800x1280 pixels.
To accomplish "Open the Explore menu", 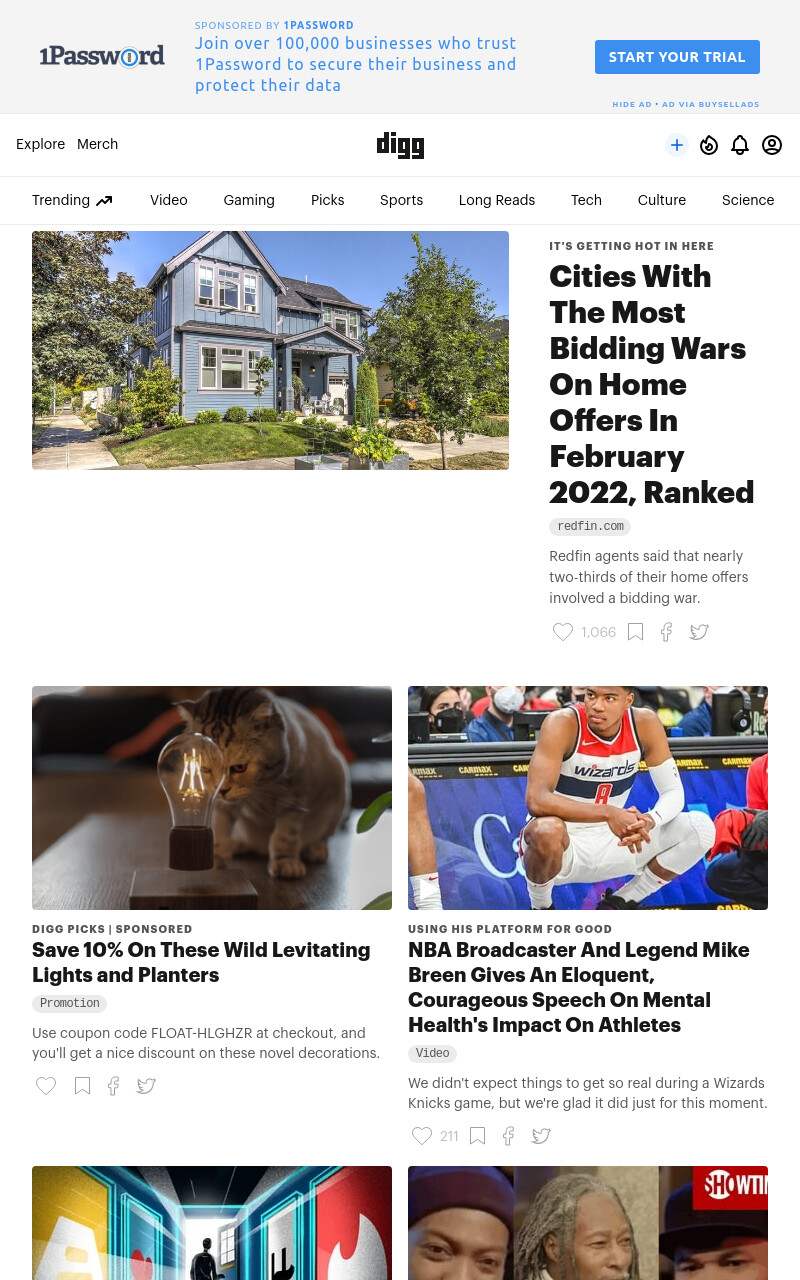I will 40,144.
